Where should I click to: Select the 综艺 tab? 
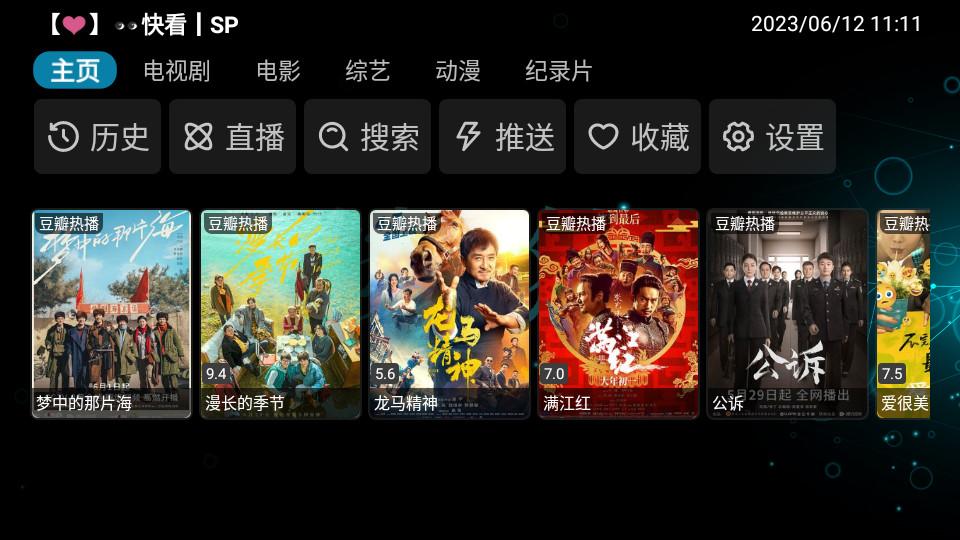[367, 71]
